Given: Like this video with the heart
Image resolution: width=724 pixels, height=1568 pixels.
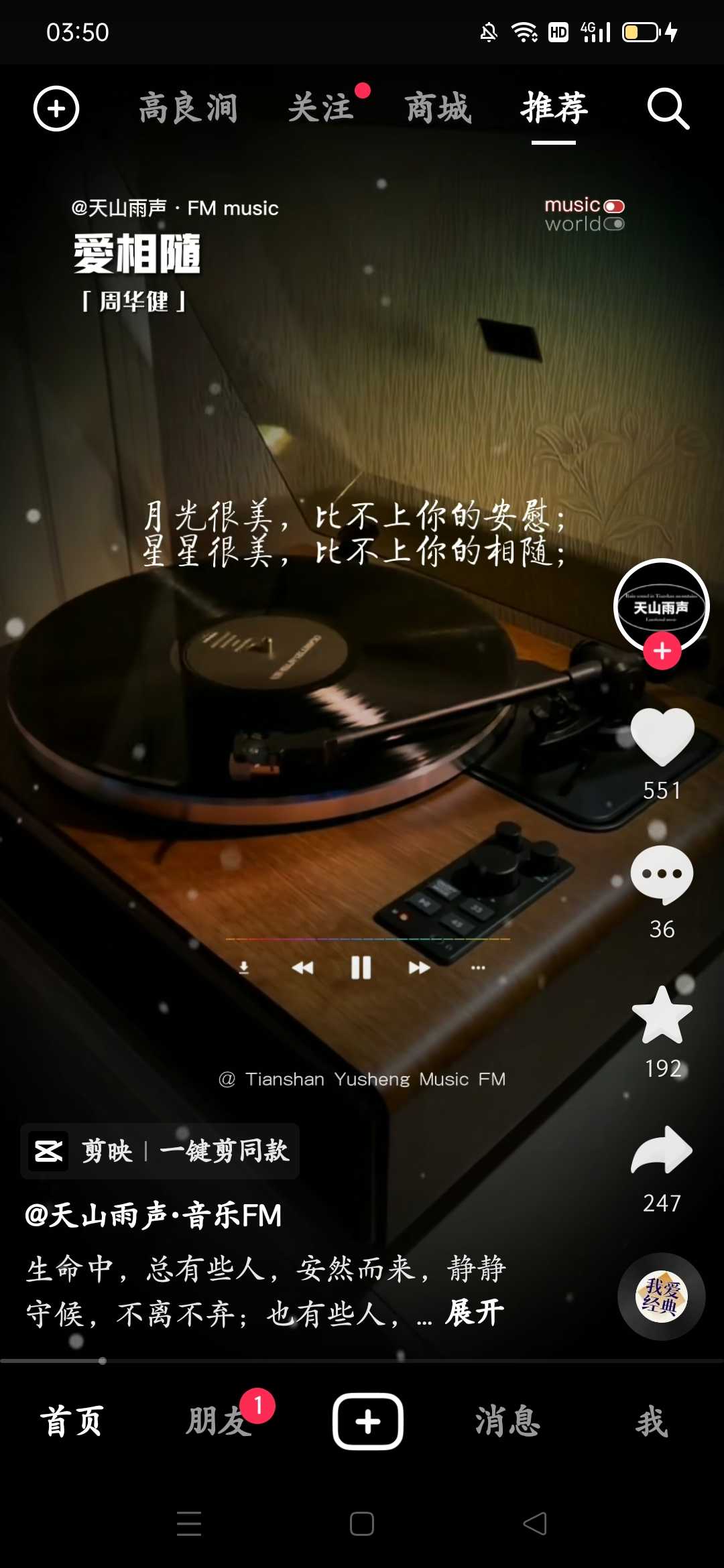Looking at the screenshot, I should [662, 737].
